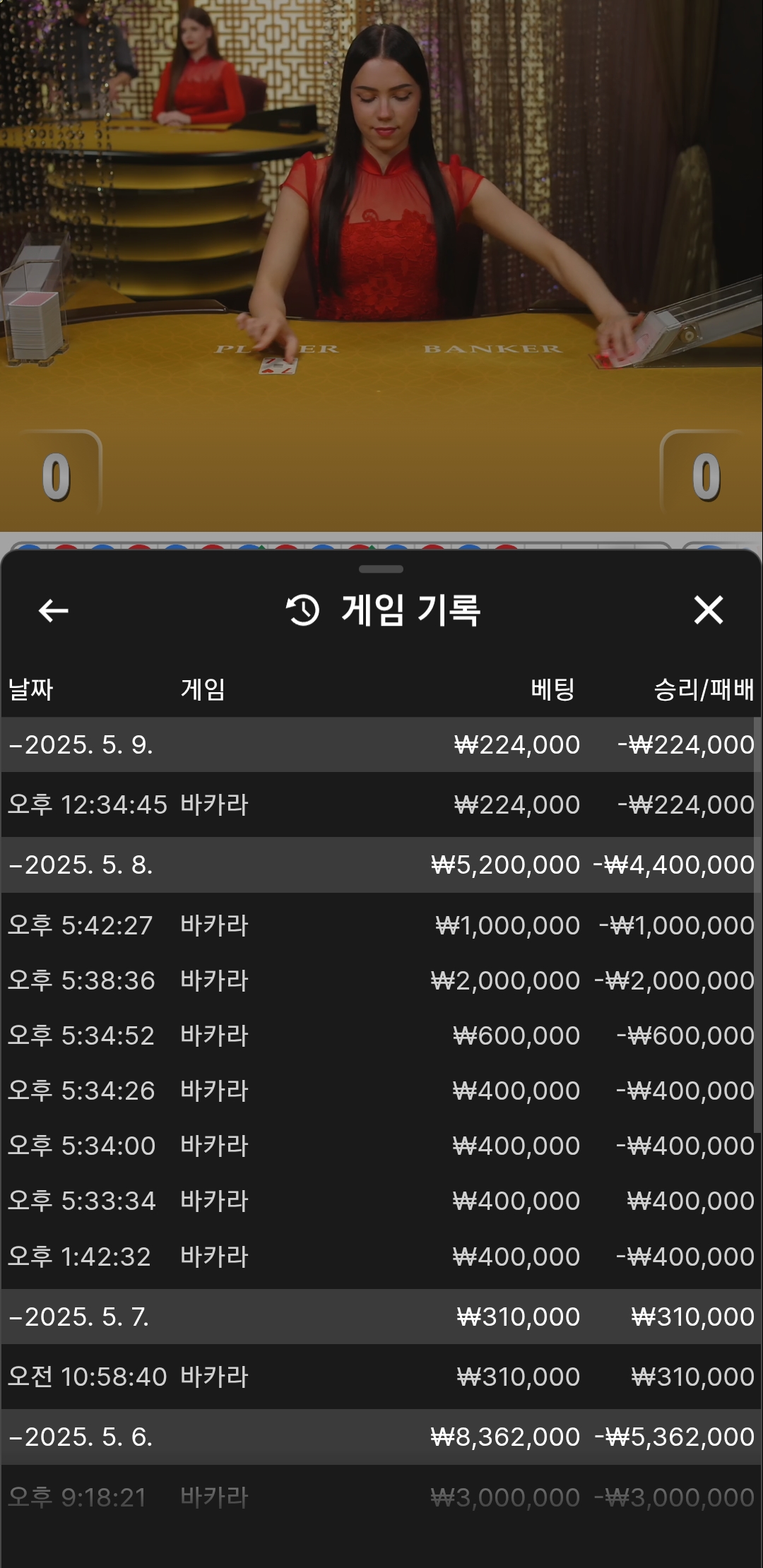Open the 오후 1:42:32 baccarat record
763x1568 pixels.
(380, 1257)
